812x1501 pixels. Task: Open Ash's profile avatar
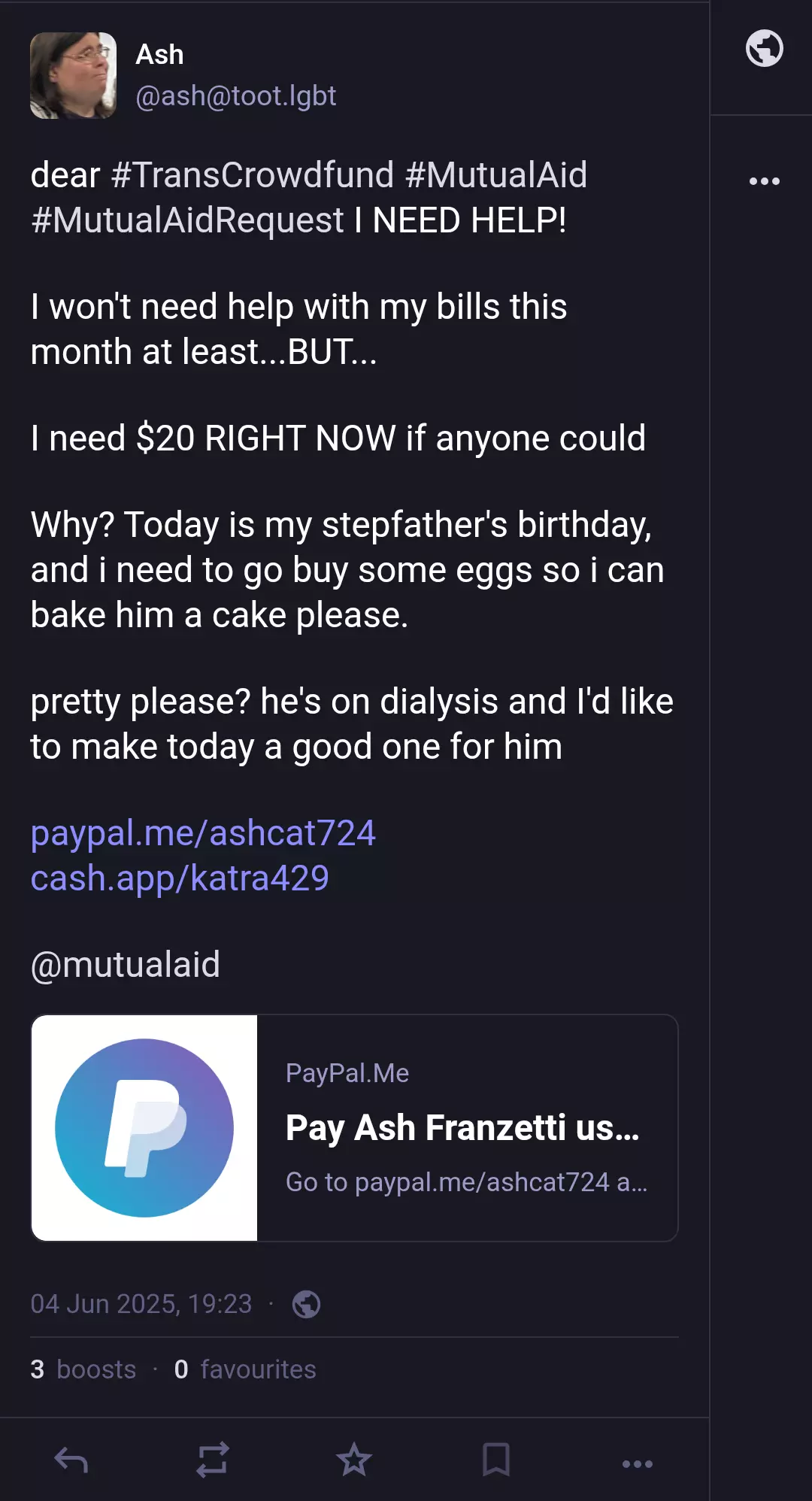click(73, 75)
